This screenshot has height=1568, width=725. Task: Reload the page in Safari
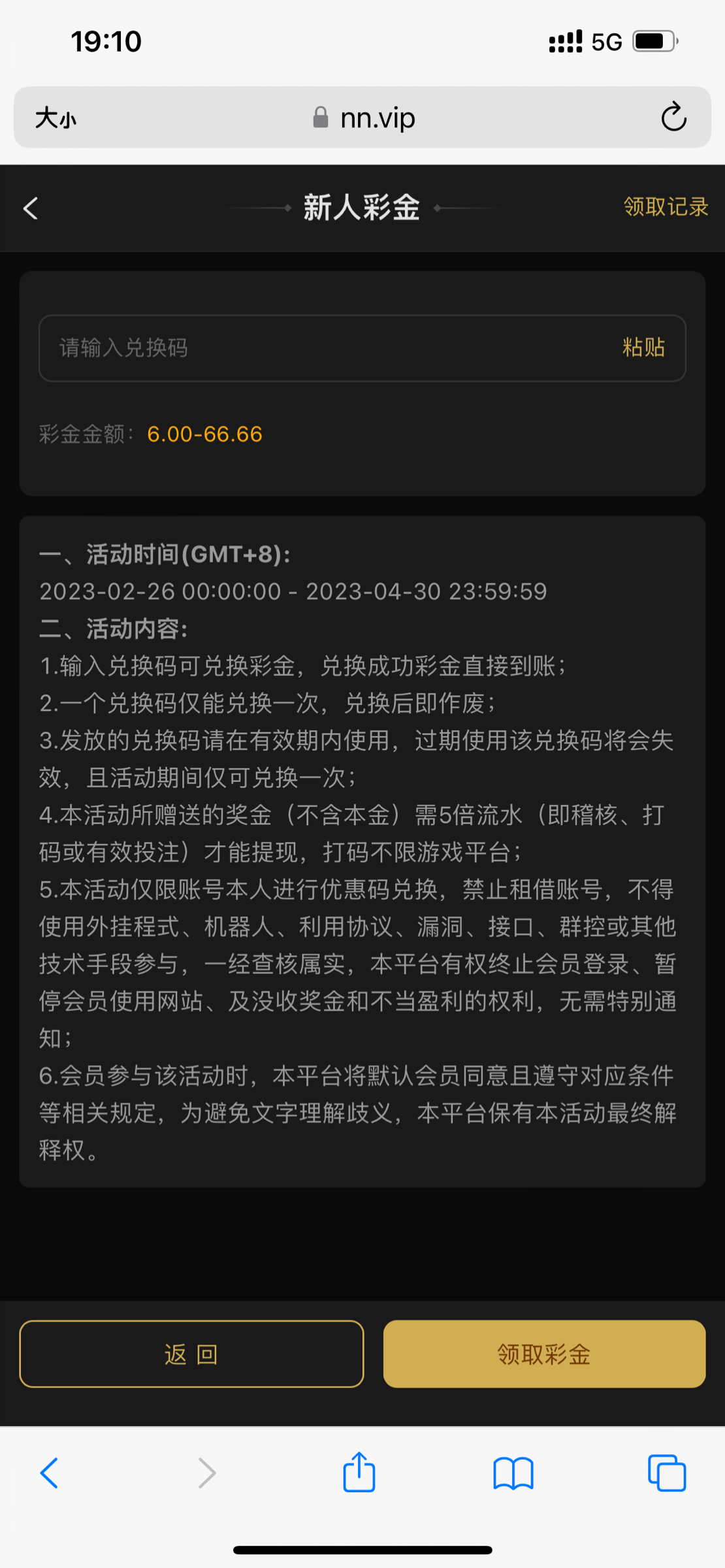[673, 118]
